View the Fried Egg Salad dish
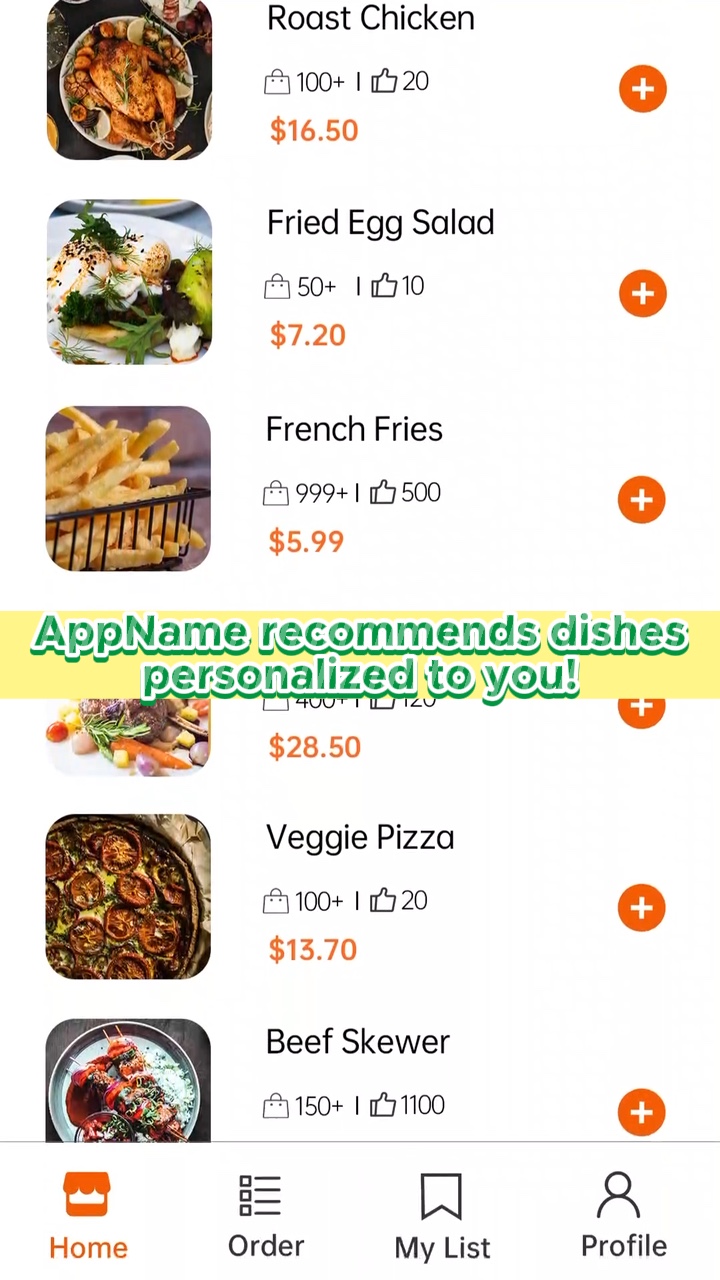Image resolution: width=720 pixels, height=1280 pixels. (x=129, y=282)
